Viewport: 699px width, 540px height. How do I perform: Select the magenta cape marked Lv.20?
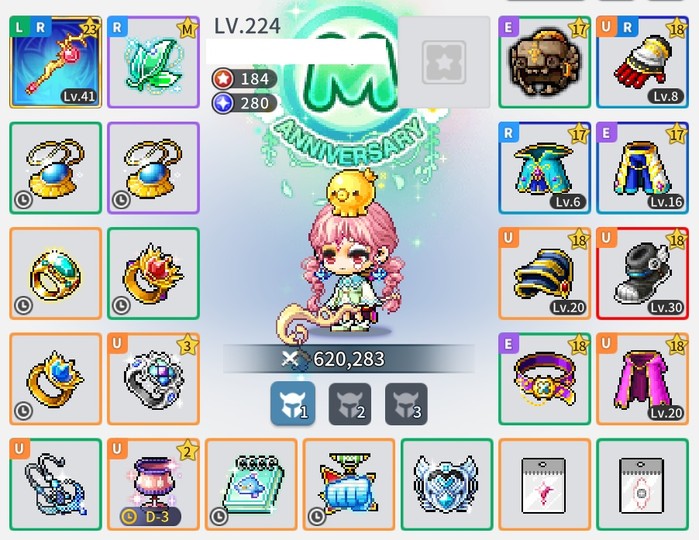pyautogui.click(x=642, y=379)
